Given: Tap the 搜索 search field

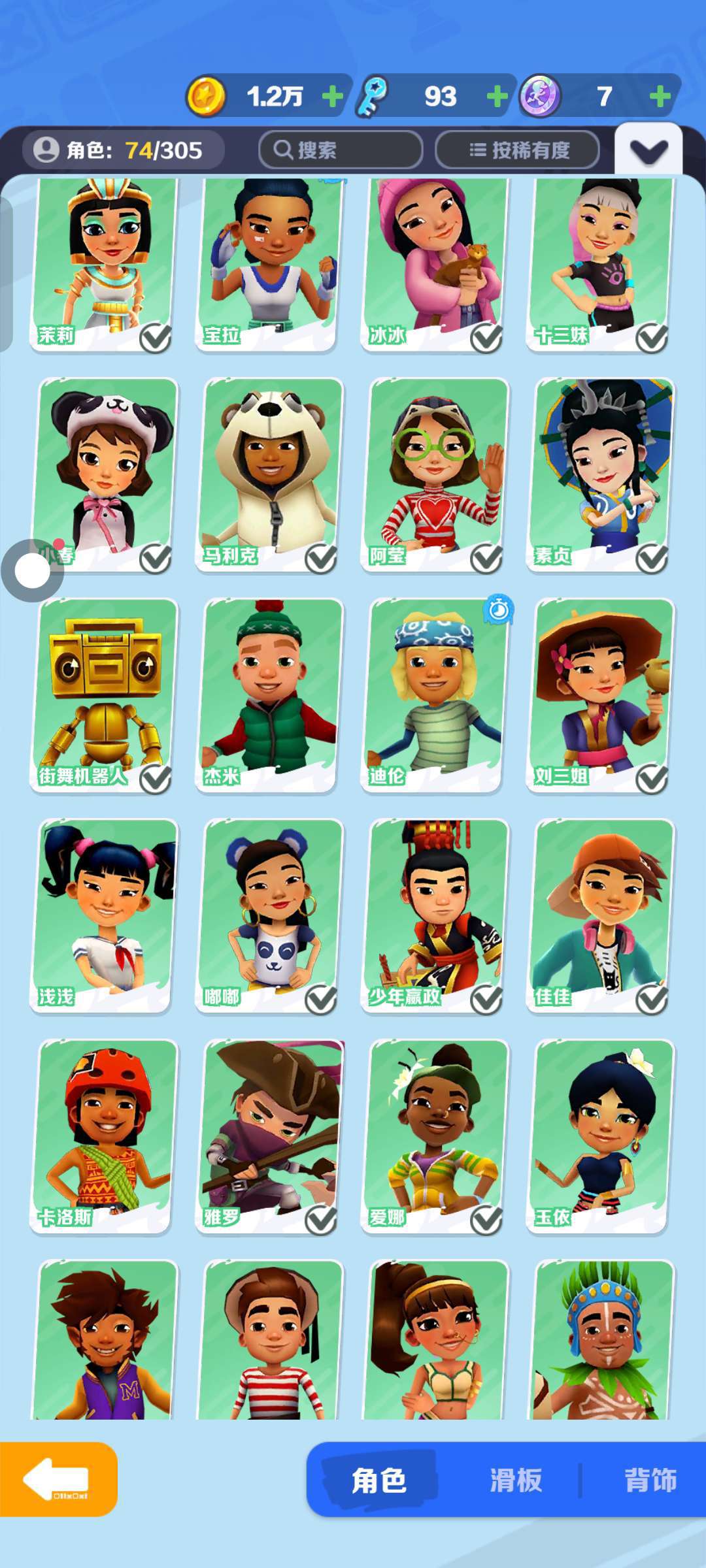Looking at the screenshot, I should (x=340, y=150).
